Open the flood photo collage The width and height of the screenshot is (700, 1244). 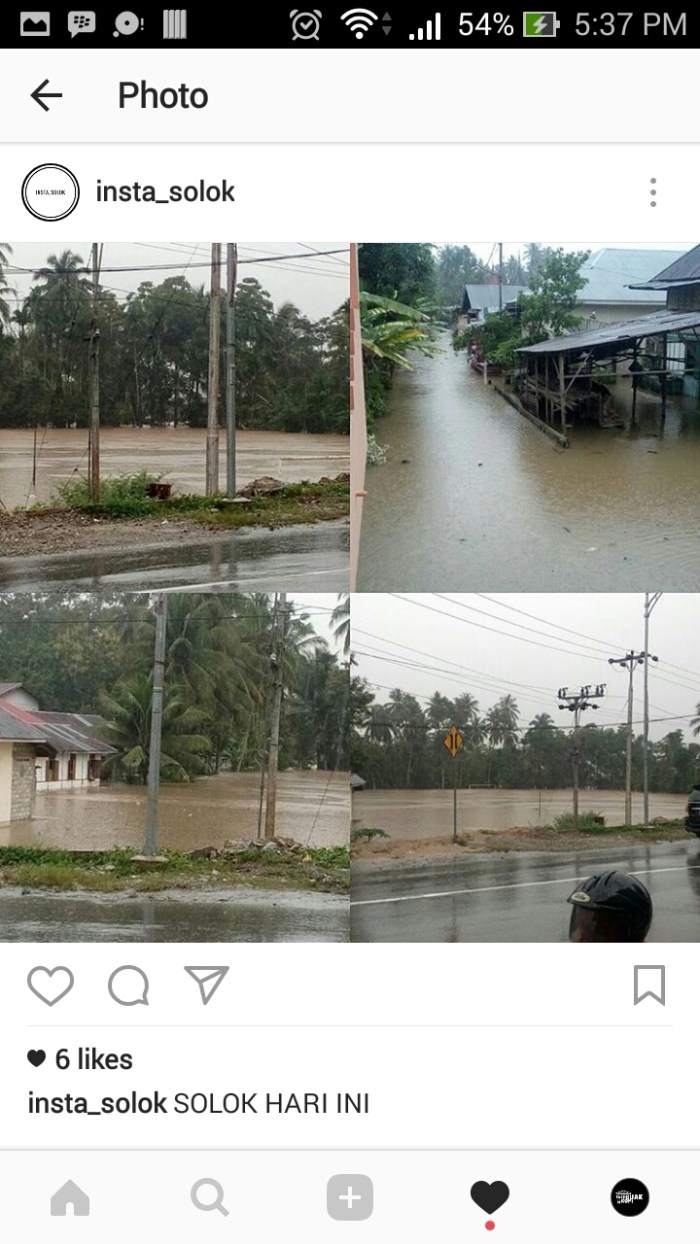pos(350,592)
